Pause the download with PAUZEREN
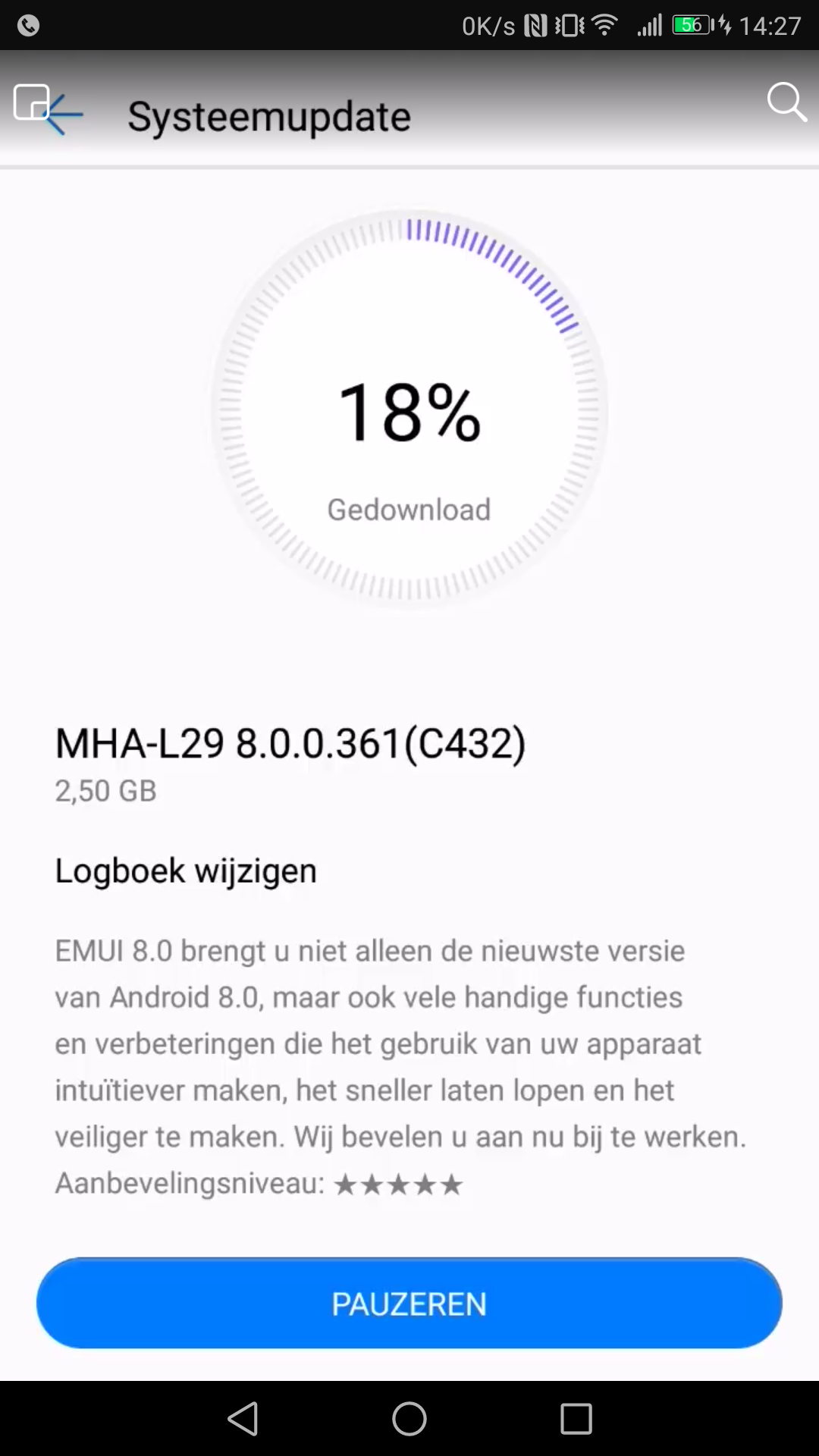The image size is (819, 1456). [409, 1303]
